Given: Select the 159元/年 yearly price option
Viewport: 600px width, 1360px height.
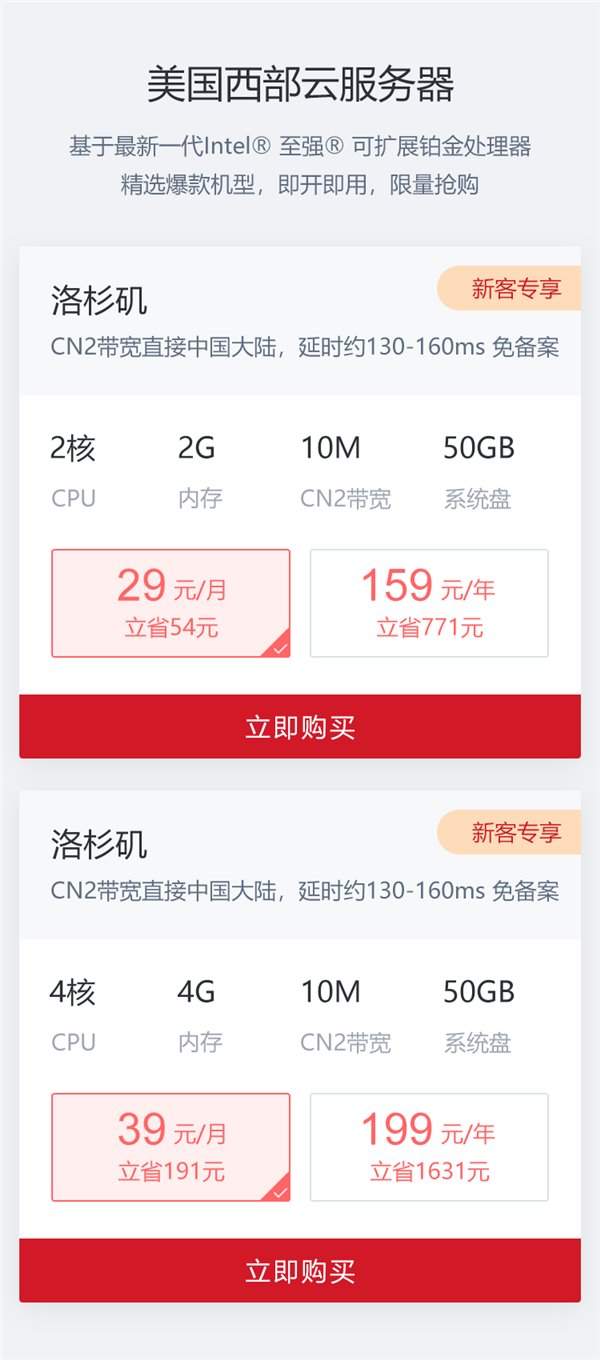Looking at the screenshot, I should (429, 603).
